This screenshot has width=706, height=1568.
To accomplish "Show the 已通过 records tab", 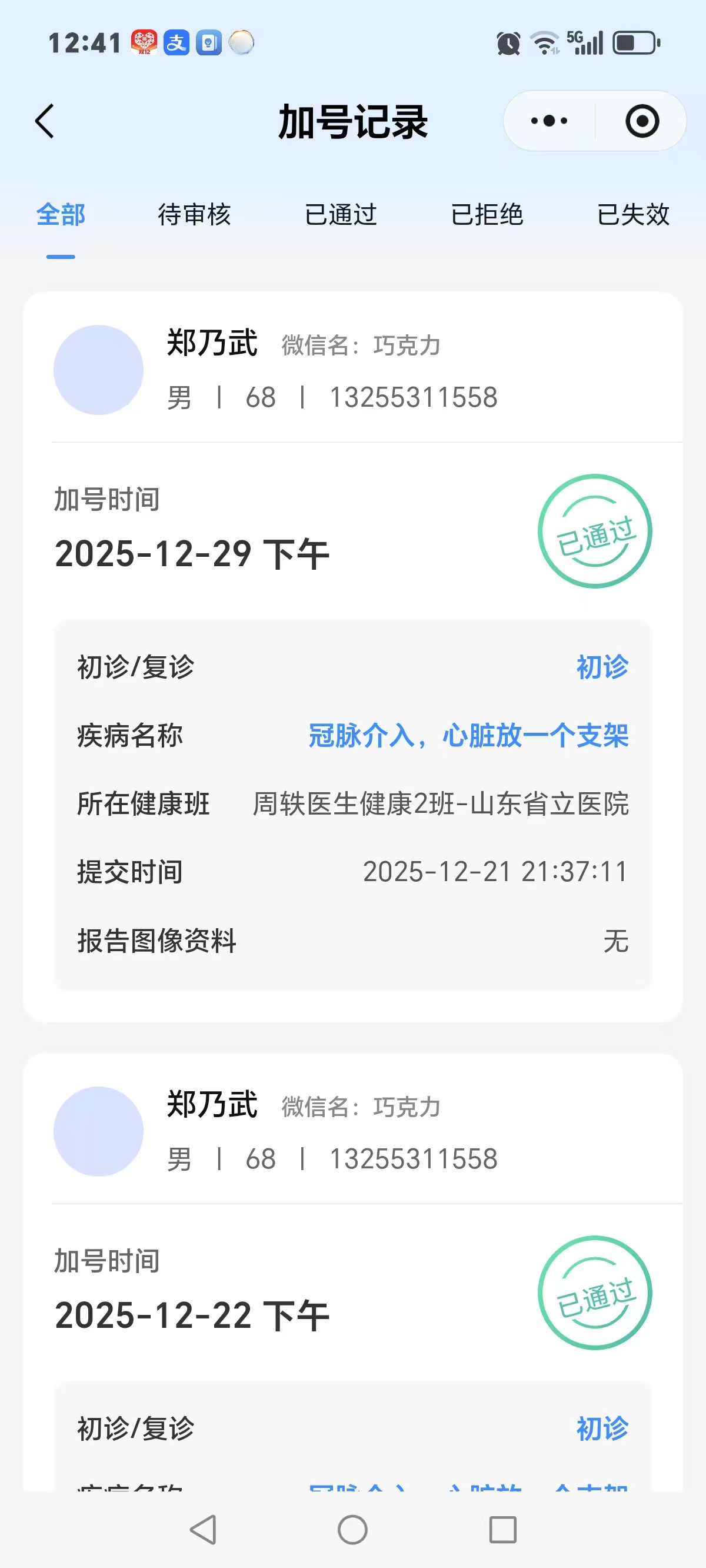I will click(341, 215).
